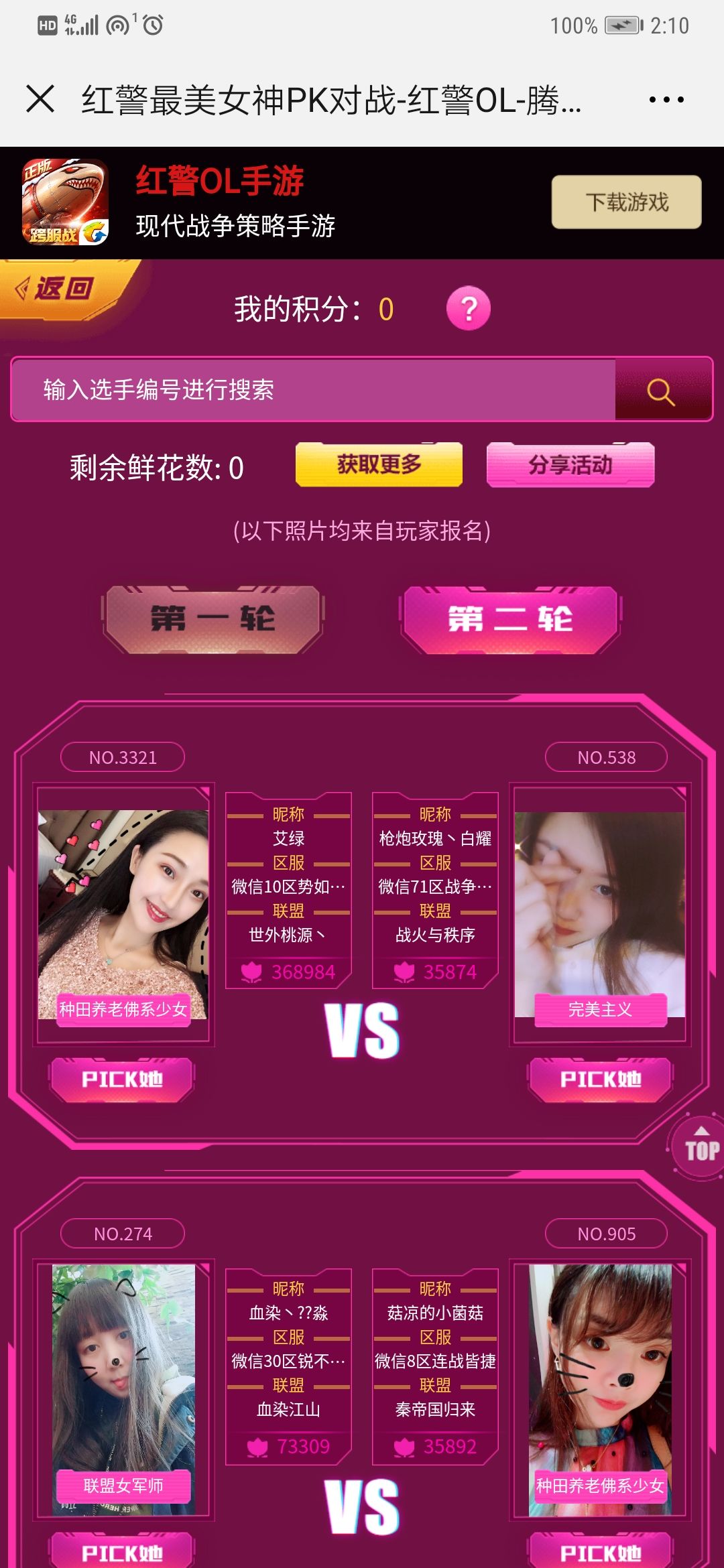Share the event via 分享活动

tap(570, 464)
